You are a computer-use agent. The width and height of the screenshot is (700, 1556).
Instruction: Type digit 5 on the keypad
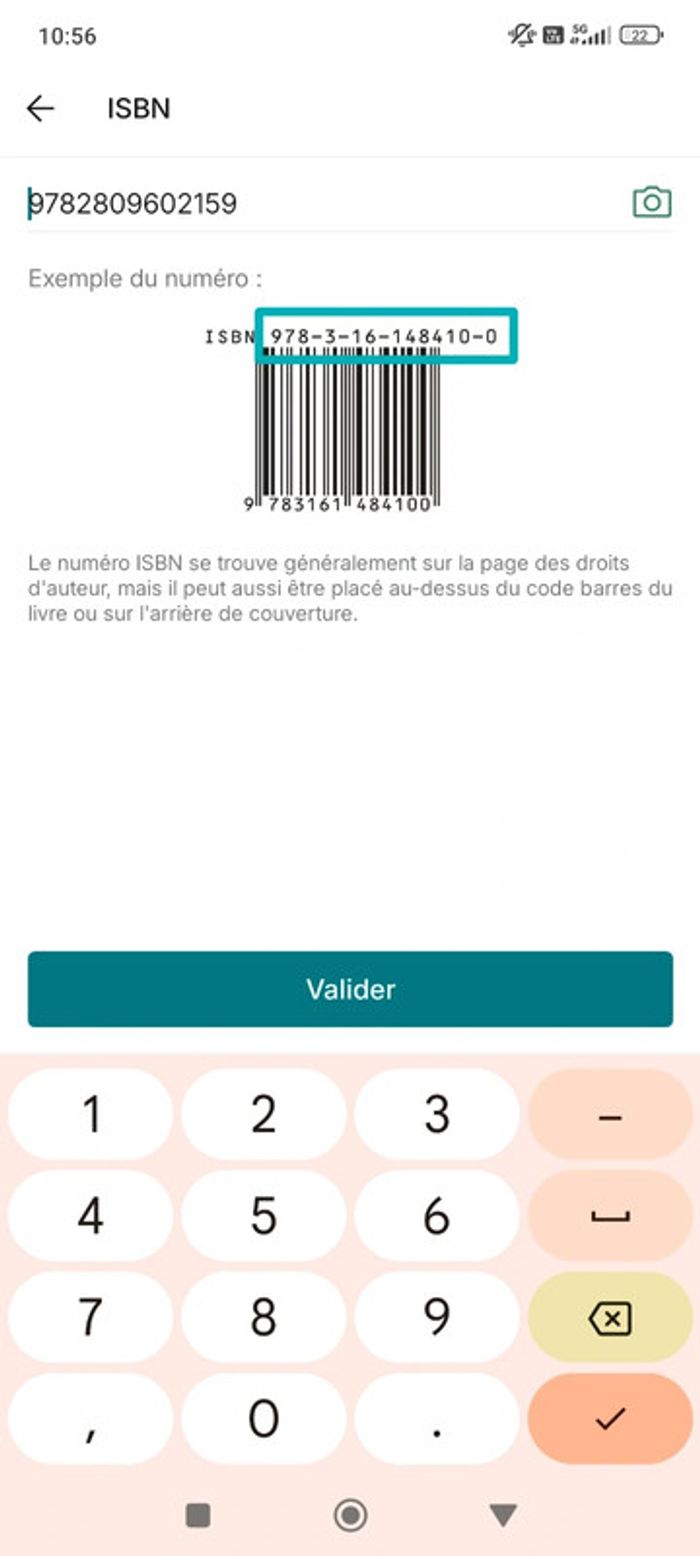pos(263,1216)
